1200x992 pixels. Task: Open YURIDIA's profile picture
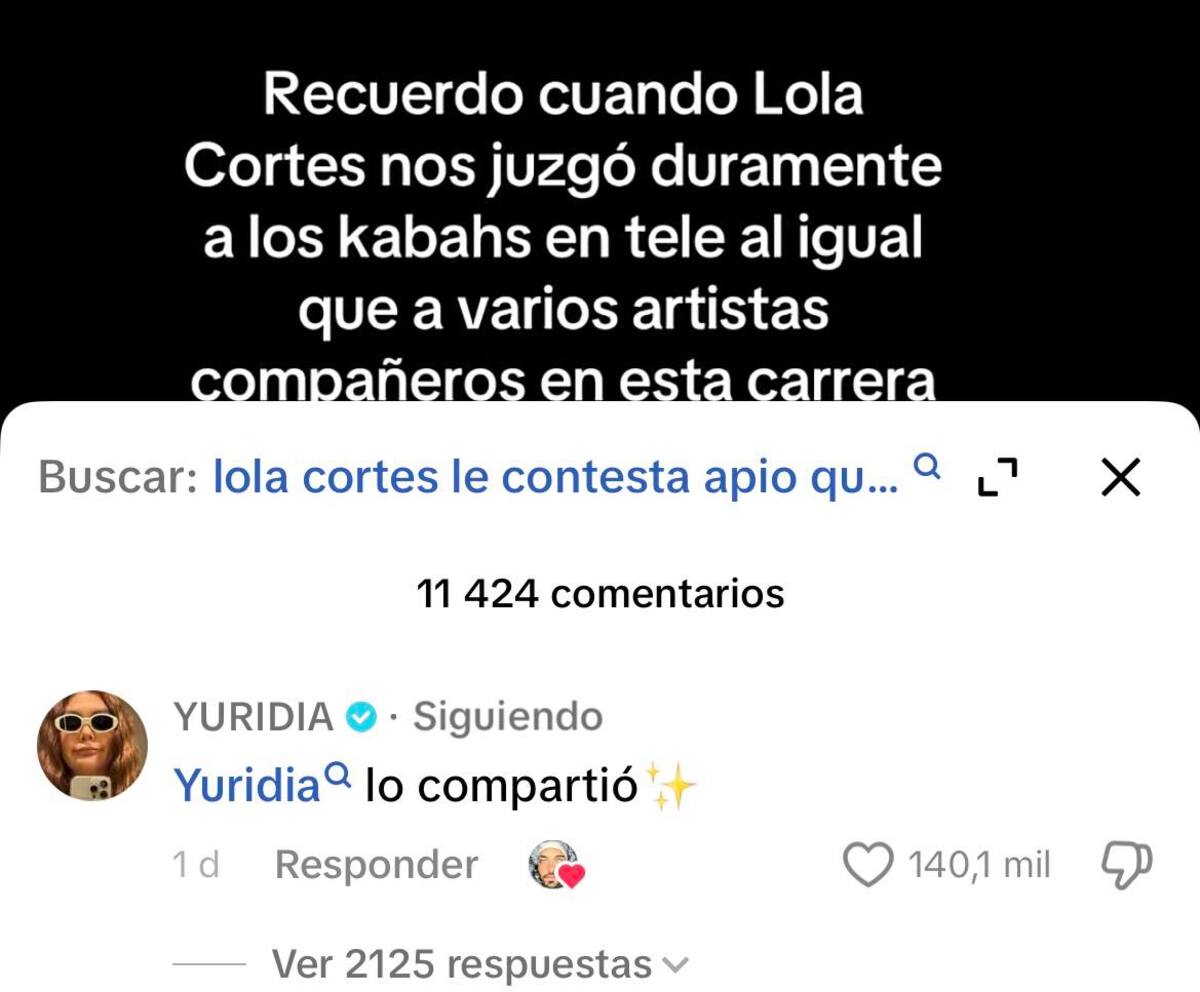click(x=92, y=745)
